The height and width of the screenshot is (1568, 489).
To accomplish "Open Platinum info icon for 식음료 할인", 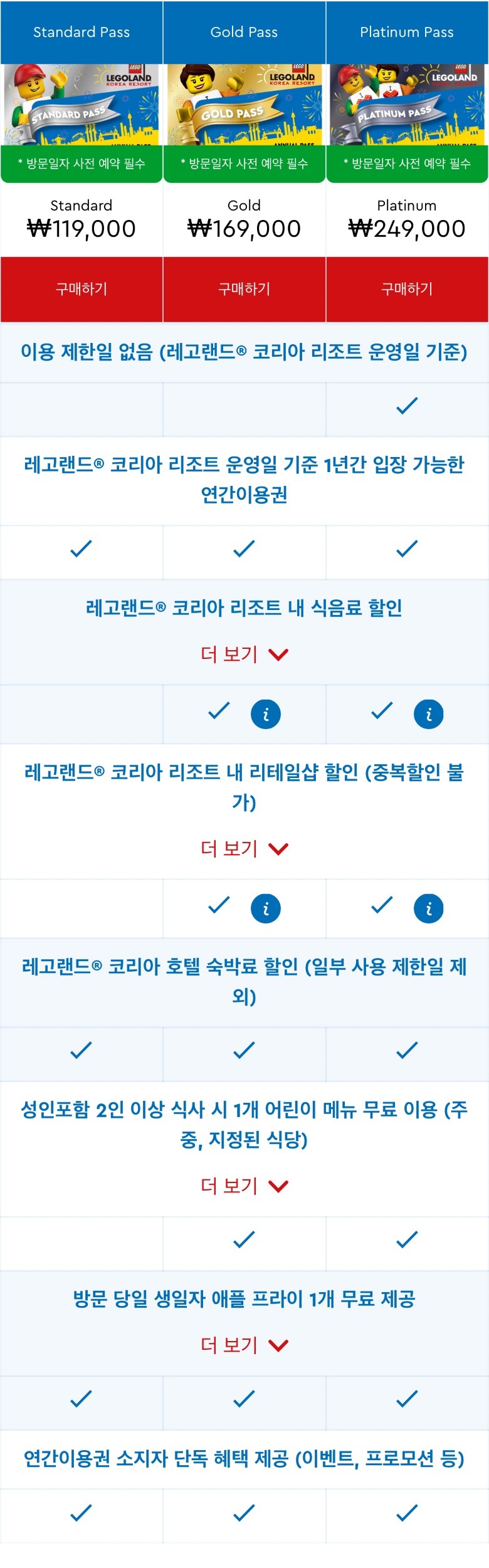I will tap(429, 714).
